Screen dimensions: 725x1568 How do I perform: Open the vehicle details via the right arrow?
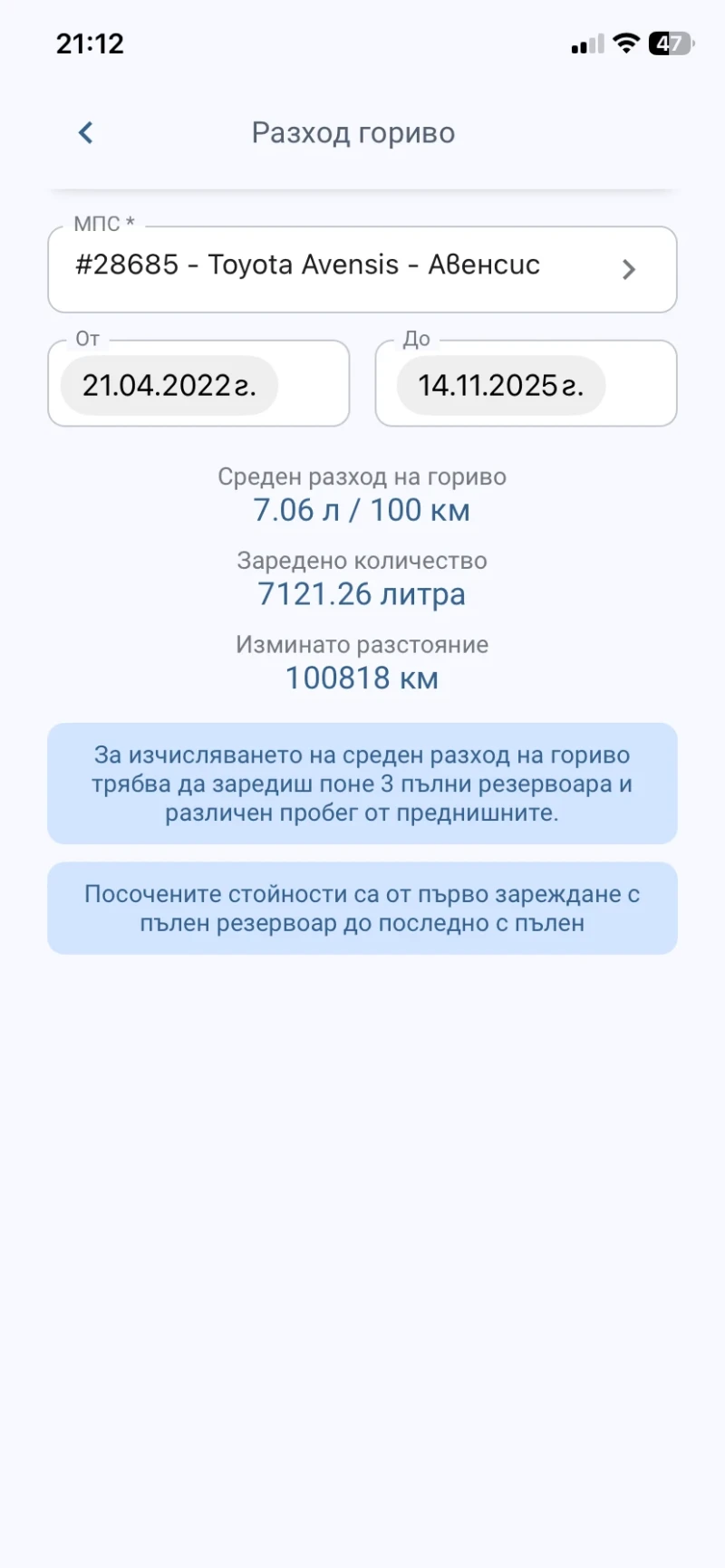pos(629,268)
